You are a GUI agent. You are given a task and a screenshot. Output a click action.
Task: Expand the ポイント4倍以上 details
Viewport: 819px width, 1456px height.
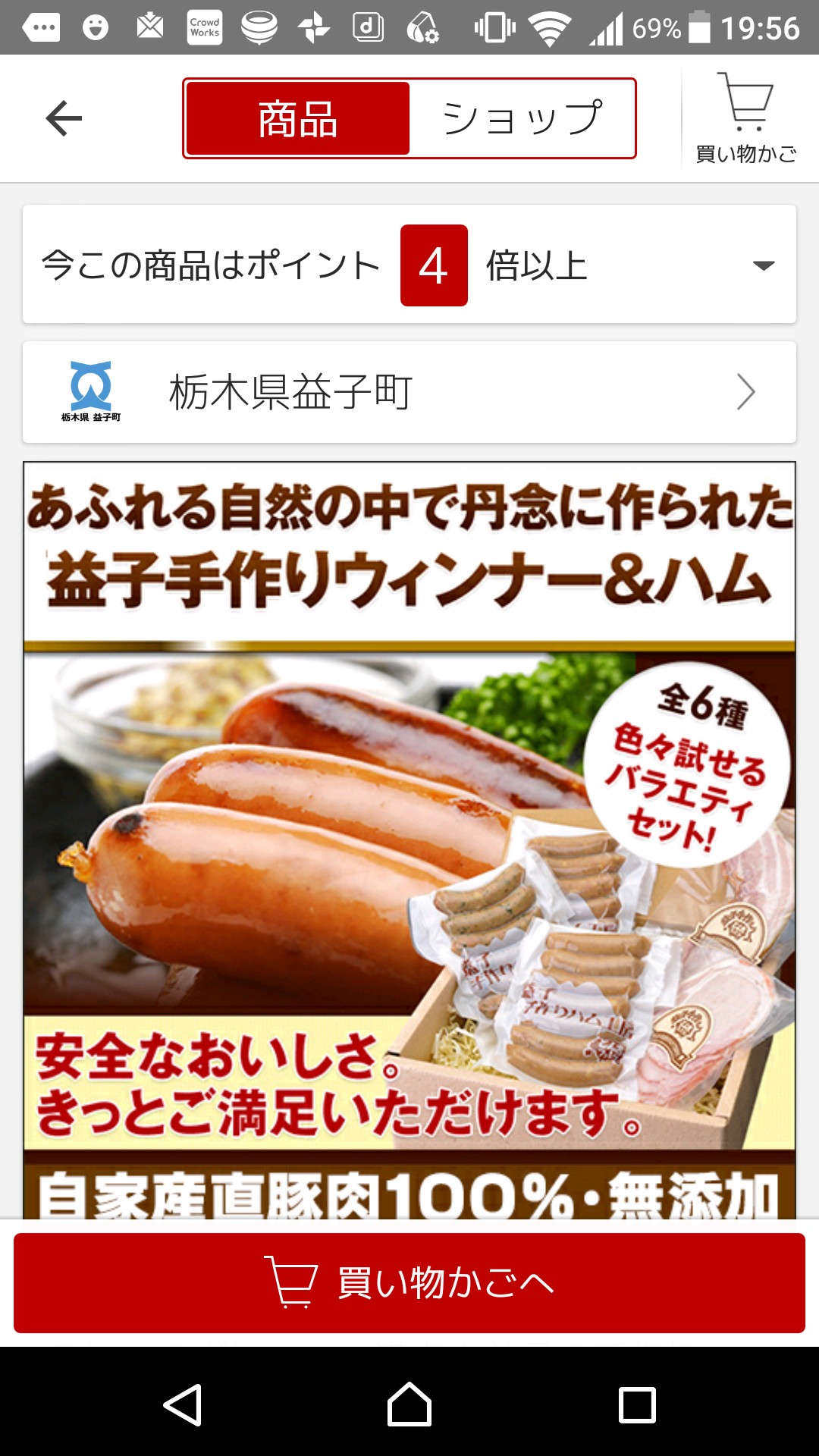[x=763, y=265]
